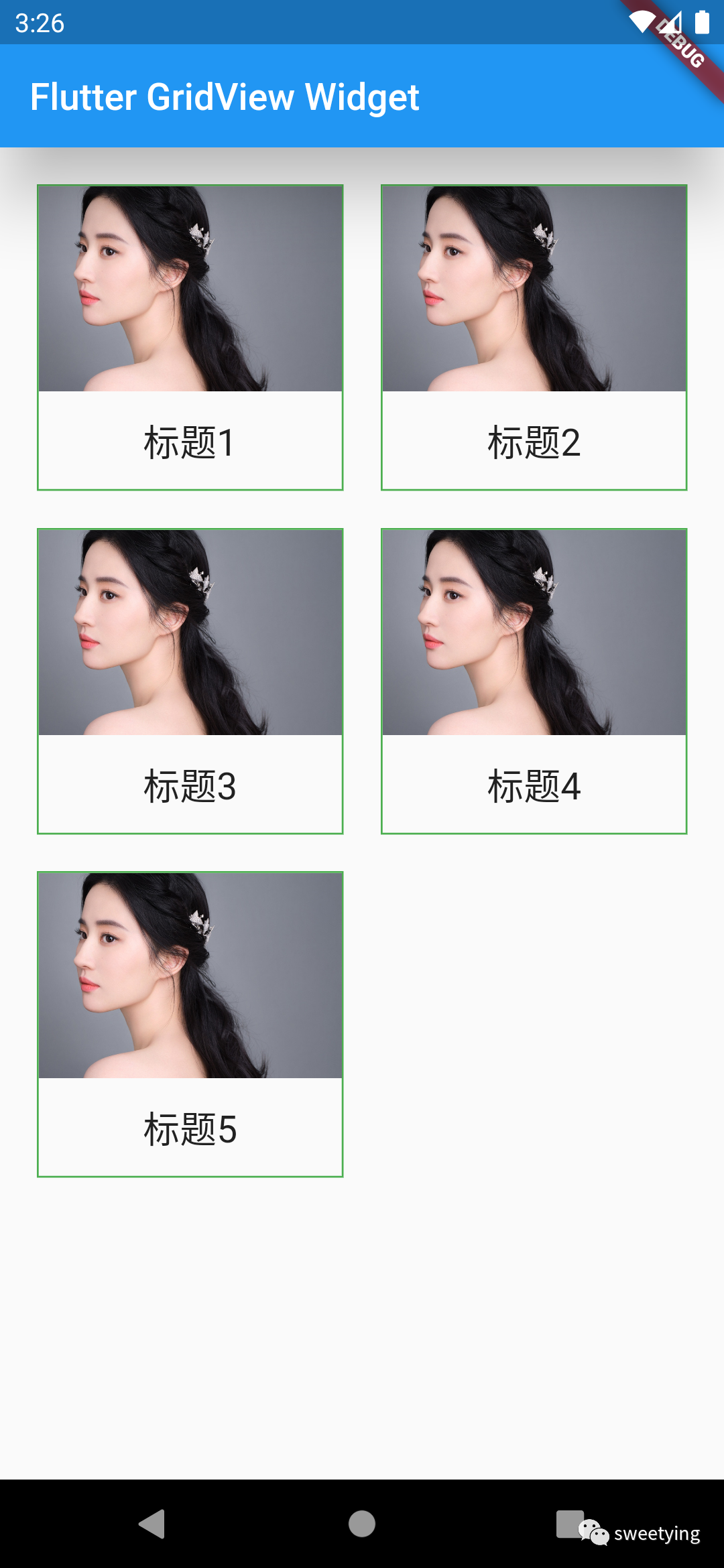
Task: Go back with the system back button
Action: [152, 1524]
